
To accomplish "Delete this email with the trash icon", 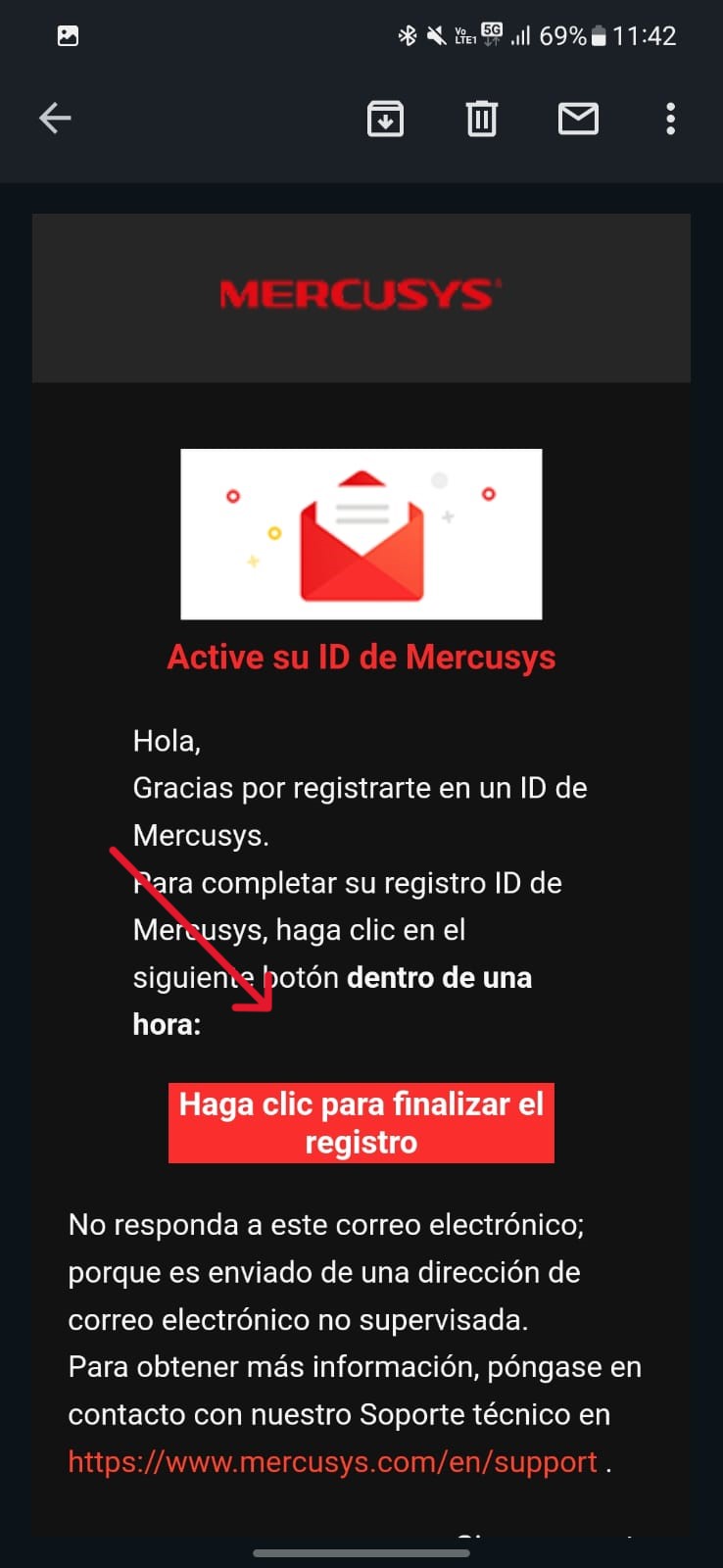I will click(481, 119).
